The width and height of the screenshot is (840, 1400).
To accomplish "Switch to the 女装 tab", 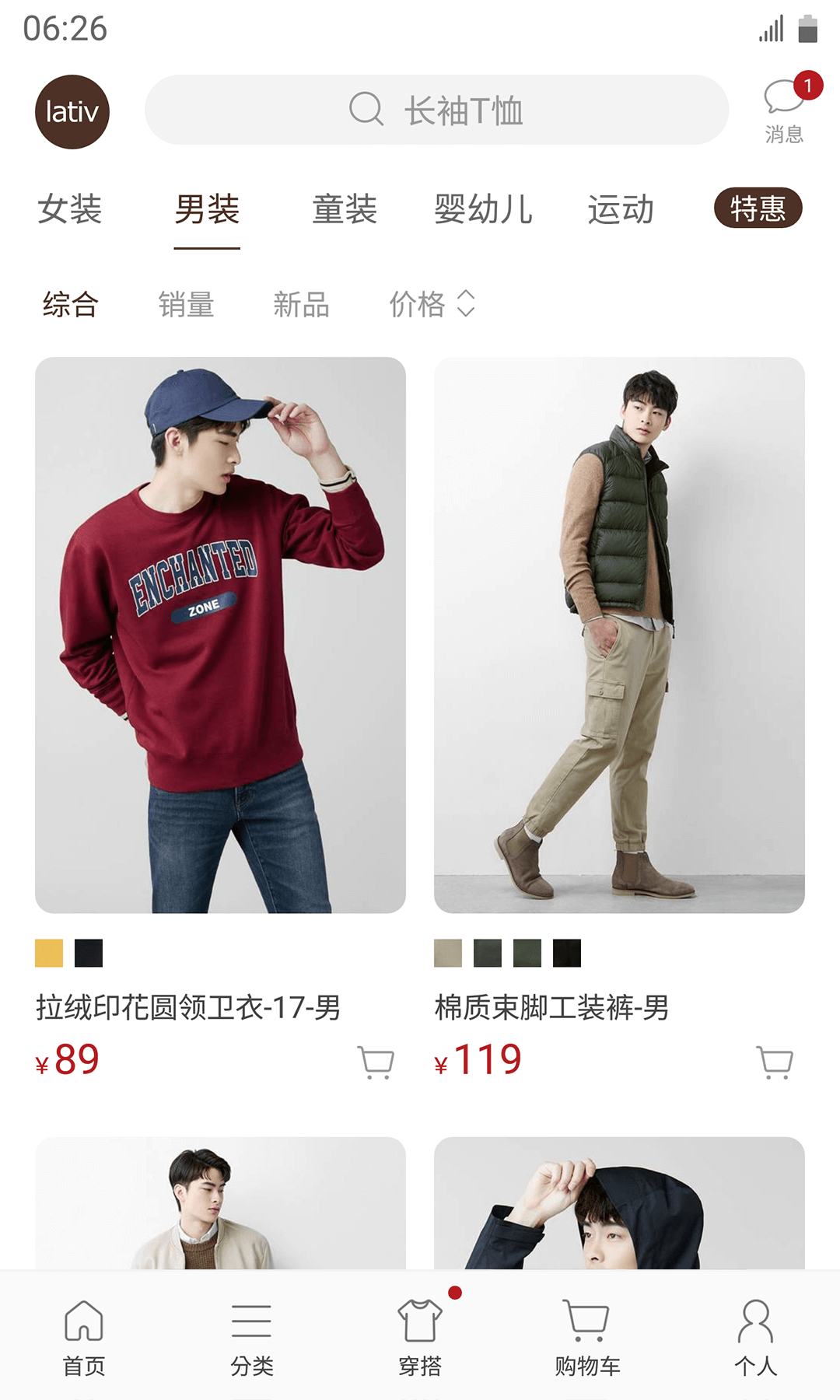I will [70, 209].
